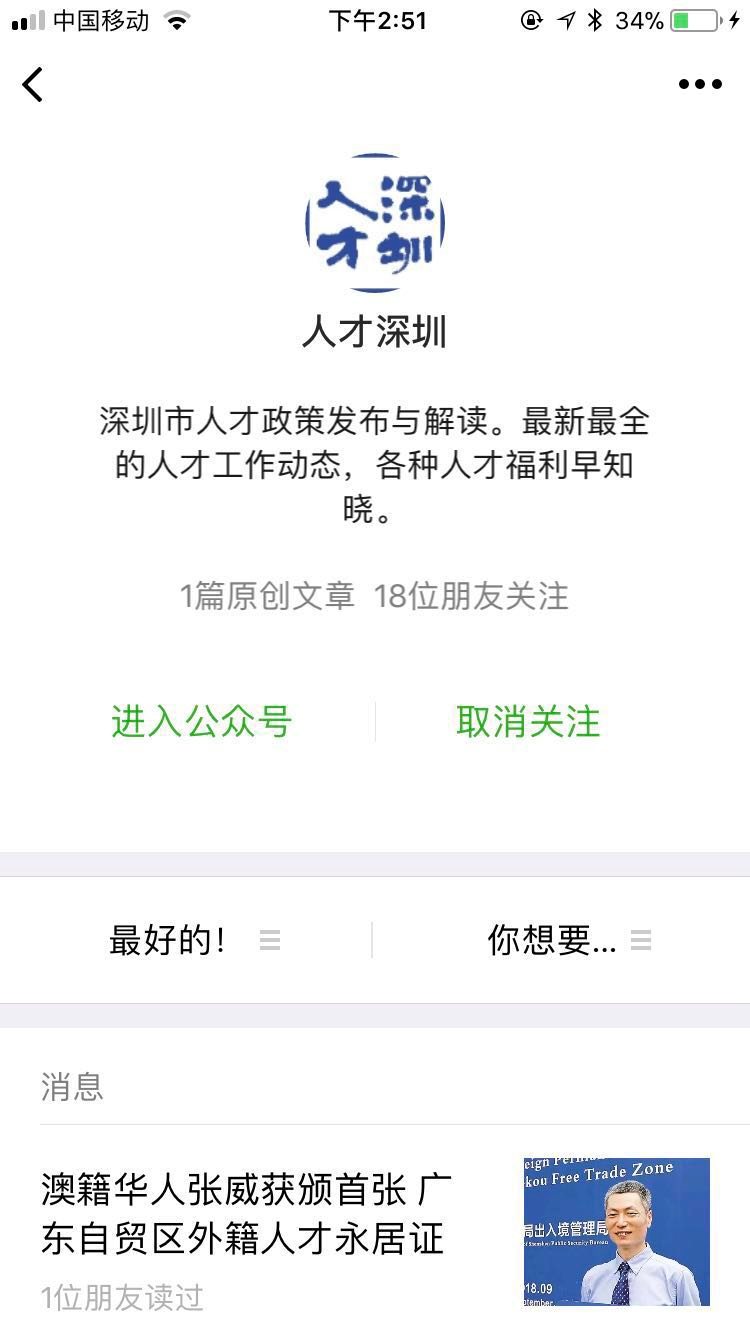Open article 澳籍华人张威获颁首张永居证
Screen dimensions: 750x1334
pyautogui.click(x=246, y=1215)
